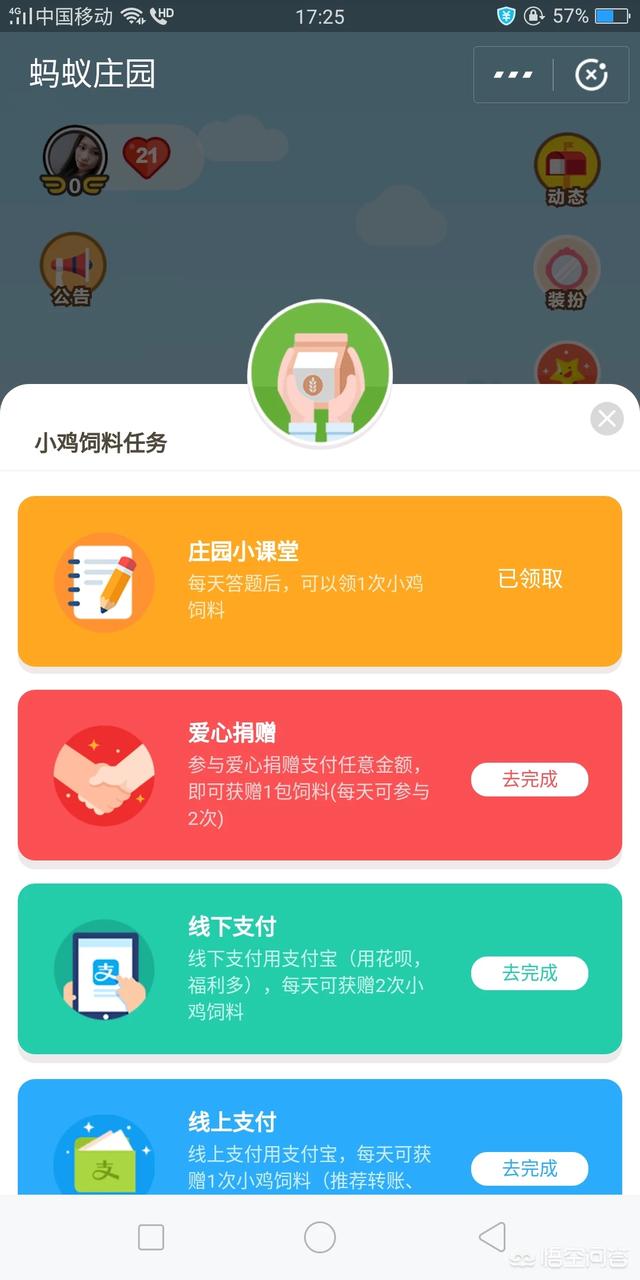This screenshot has width=640, height=1280.
Task: Go to the phone home screen
Action: (320, 1237)
